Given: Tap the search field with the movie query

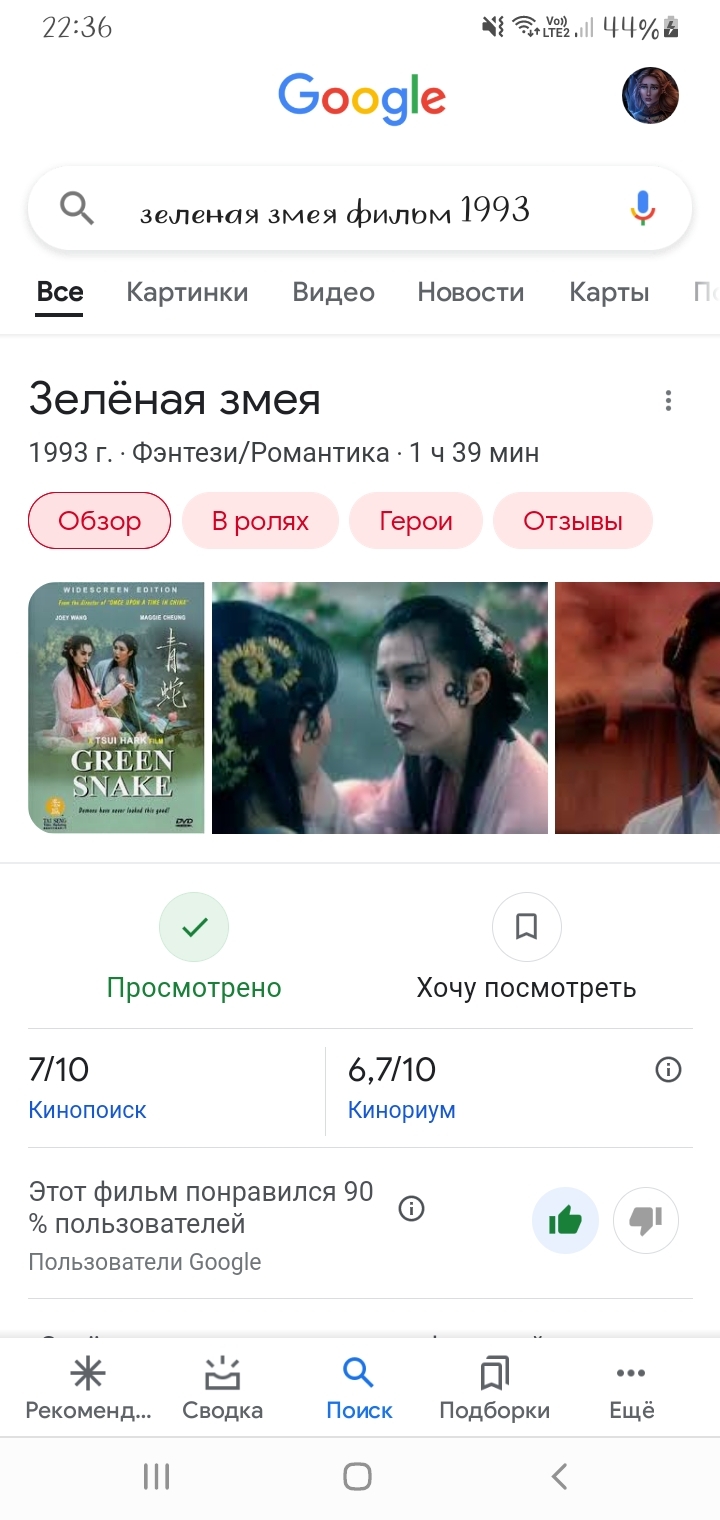Looking at the screenshot, I should 335,210.
